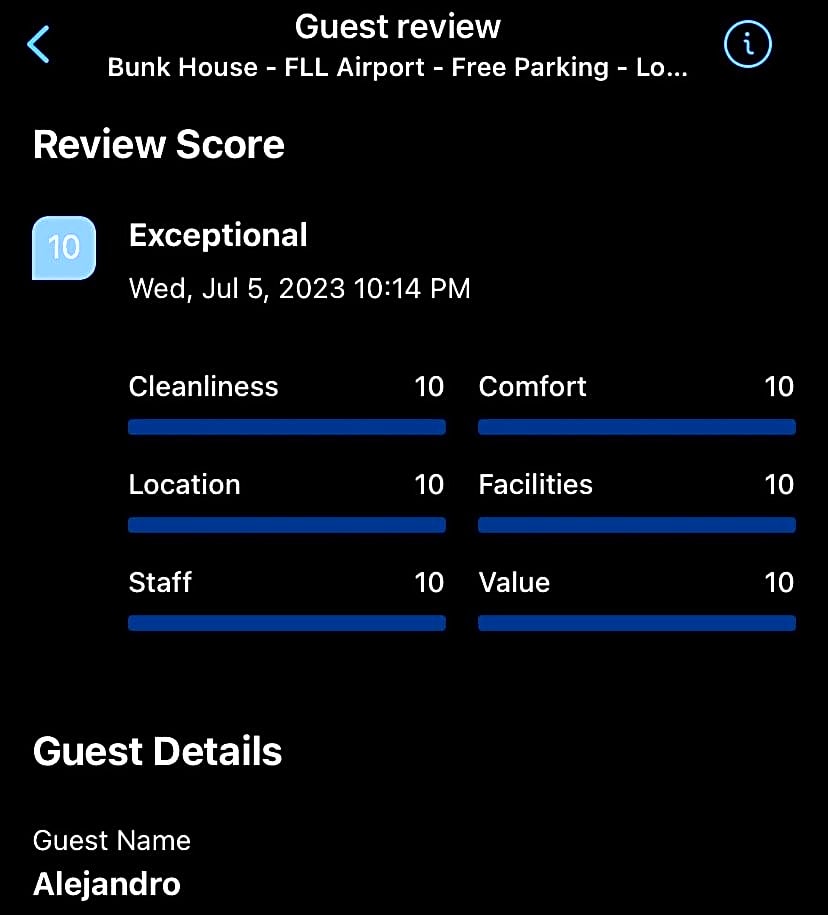
Task: Select the Comfort rating value
Action: click(x=780, y=387)
